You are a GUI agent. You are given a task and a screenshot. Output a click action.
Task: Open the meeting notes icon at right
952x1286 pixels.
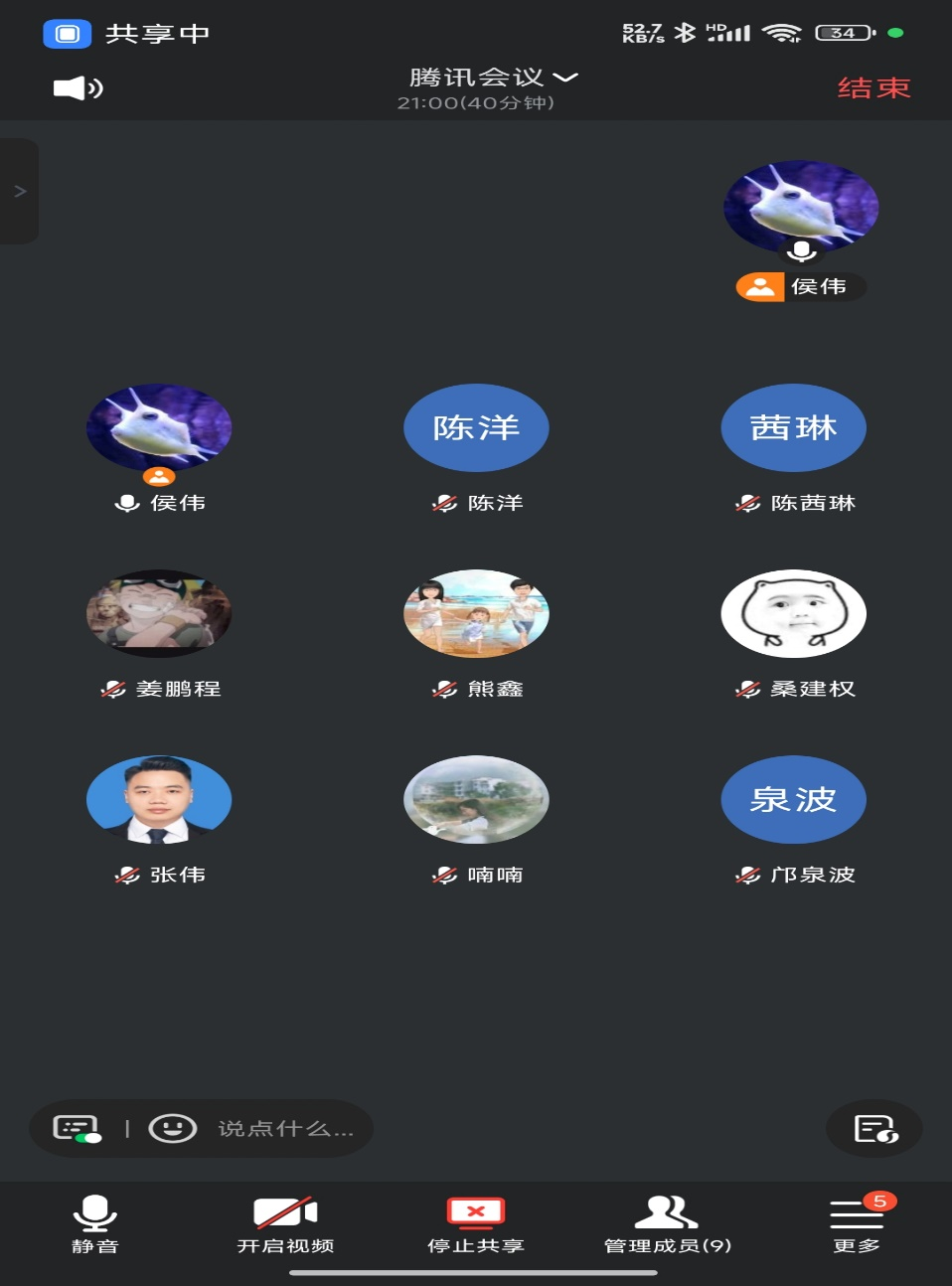875,1129
